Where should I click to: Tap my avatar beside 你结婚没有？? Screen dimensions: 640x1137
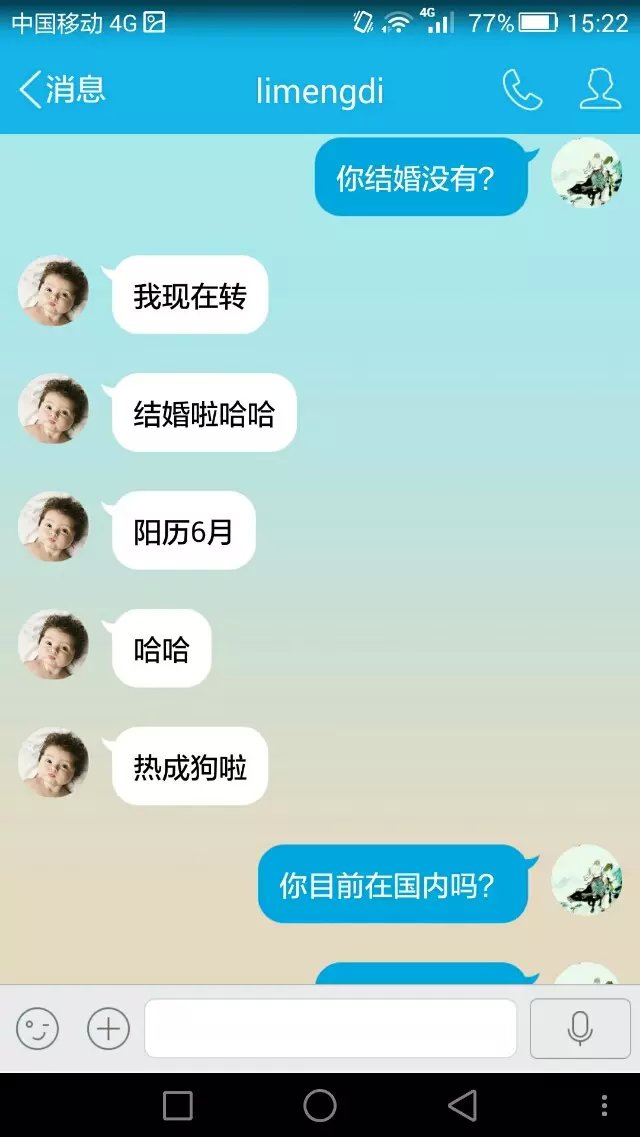coord(587,172)
